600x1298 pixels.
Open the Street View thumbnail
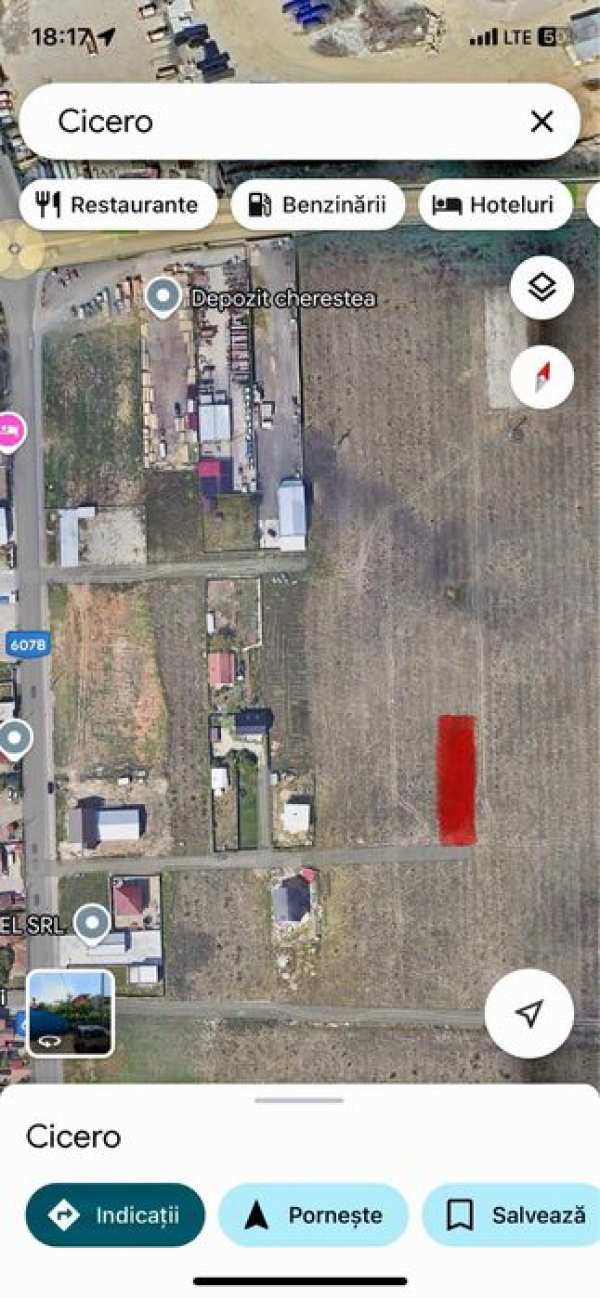coord(70,1013)
